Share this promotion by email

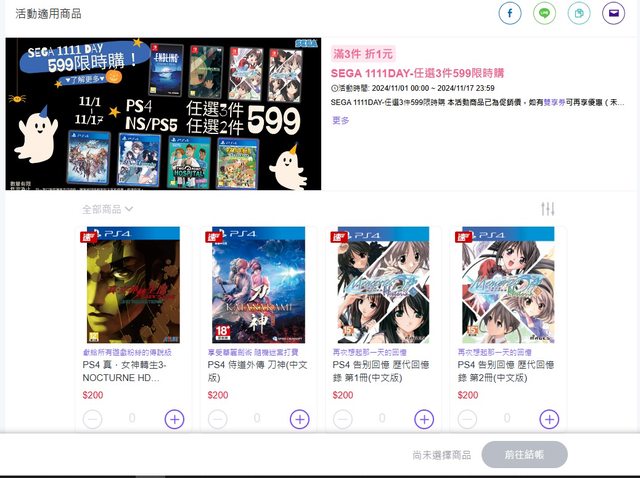pyautogui.click(x=612, y=13)
